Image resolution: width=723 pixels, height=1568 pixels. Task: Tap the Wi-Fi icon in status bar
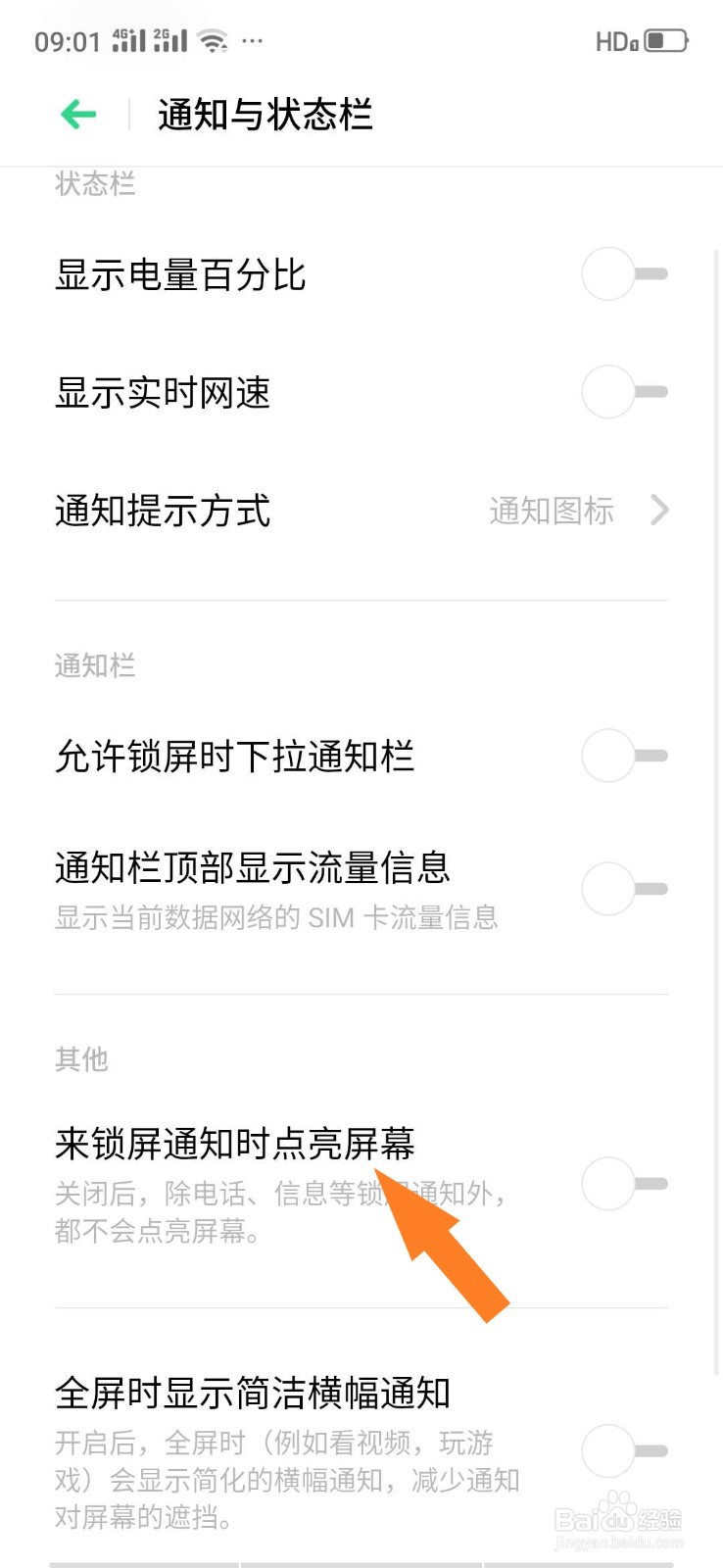click(214, 39)
